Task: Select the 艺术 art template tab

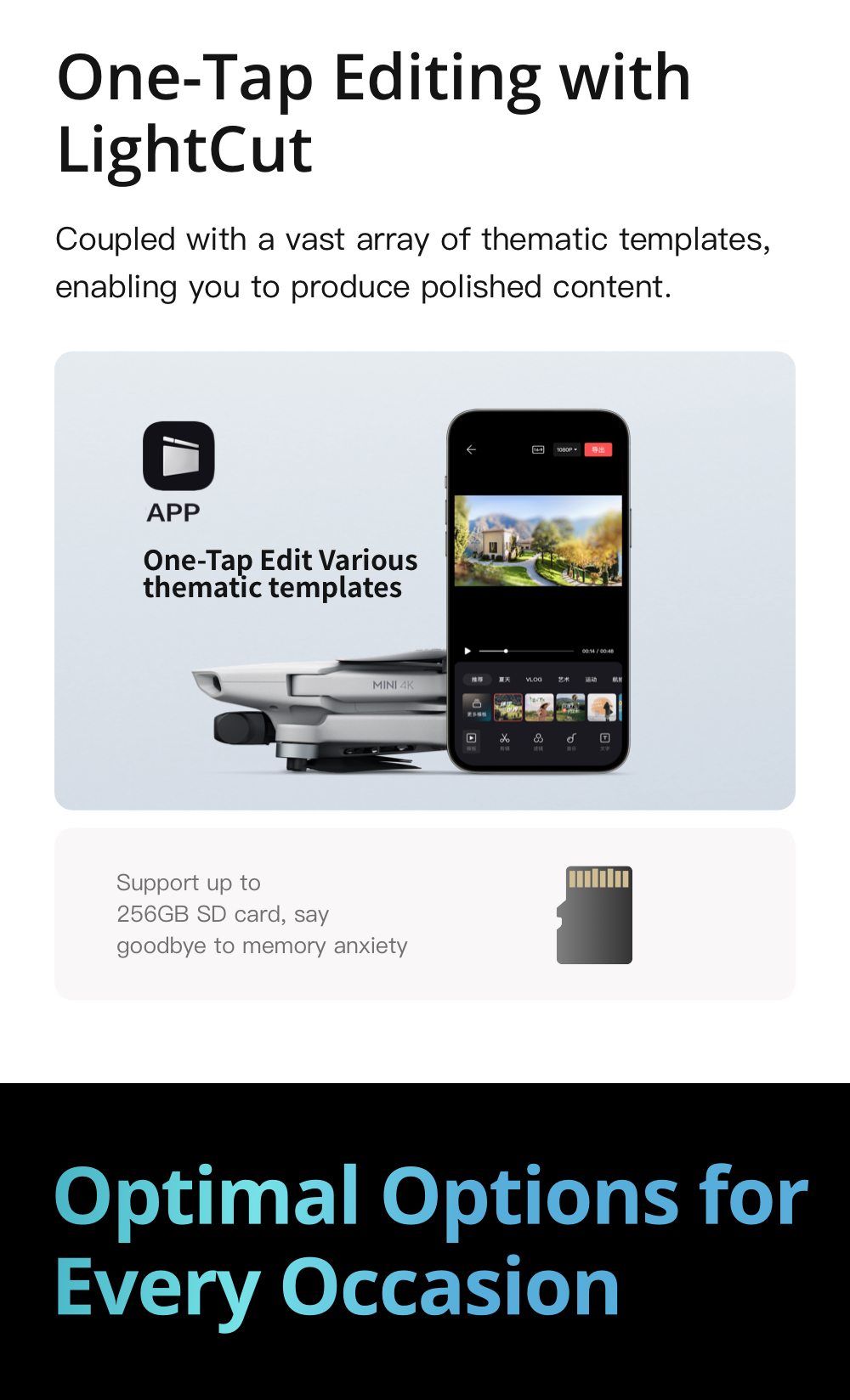Action: pyautogui.click(x=564, y=680)
